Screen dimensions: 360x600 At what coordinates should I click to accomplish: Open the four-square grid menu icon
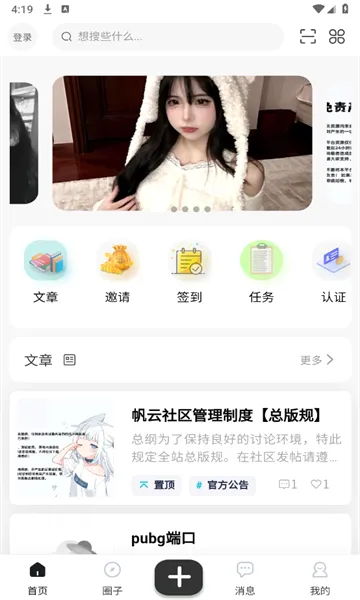click(337, 37)
